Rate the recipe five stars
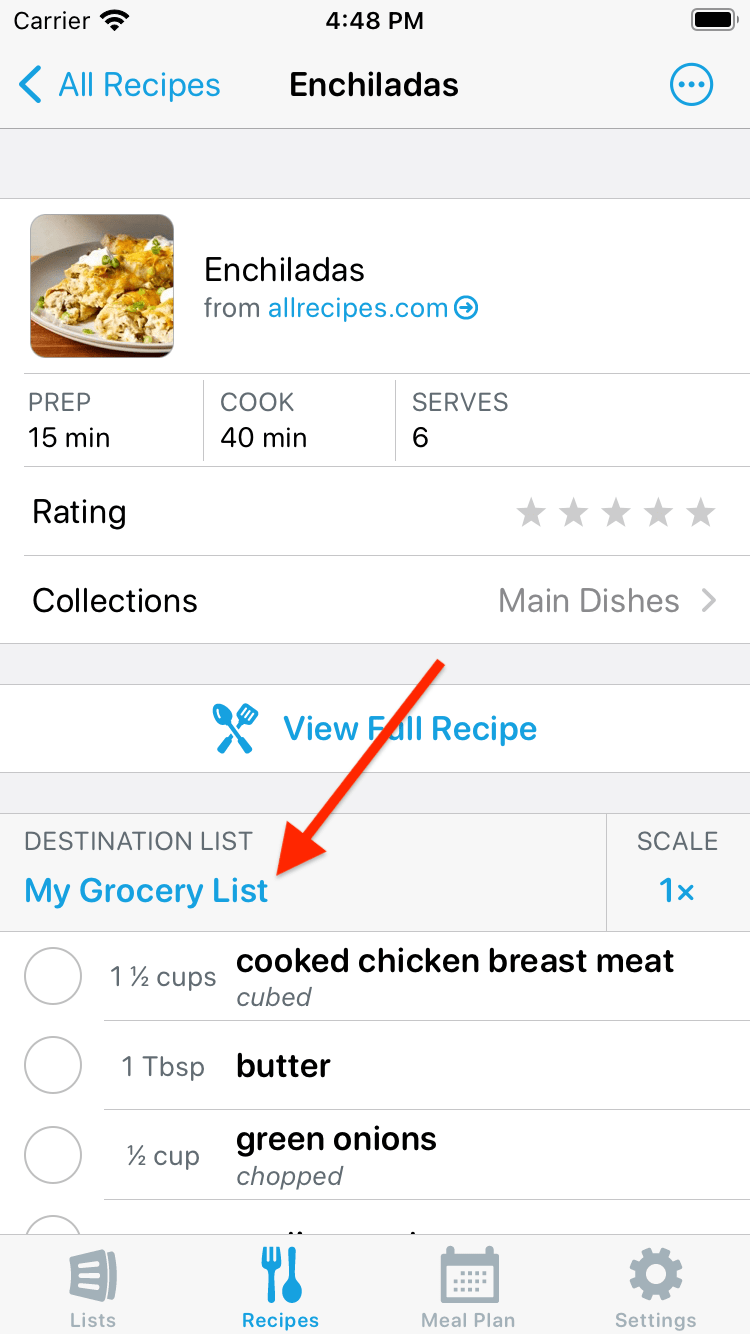750x1334 pixels. 702,513
